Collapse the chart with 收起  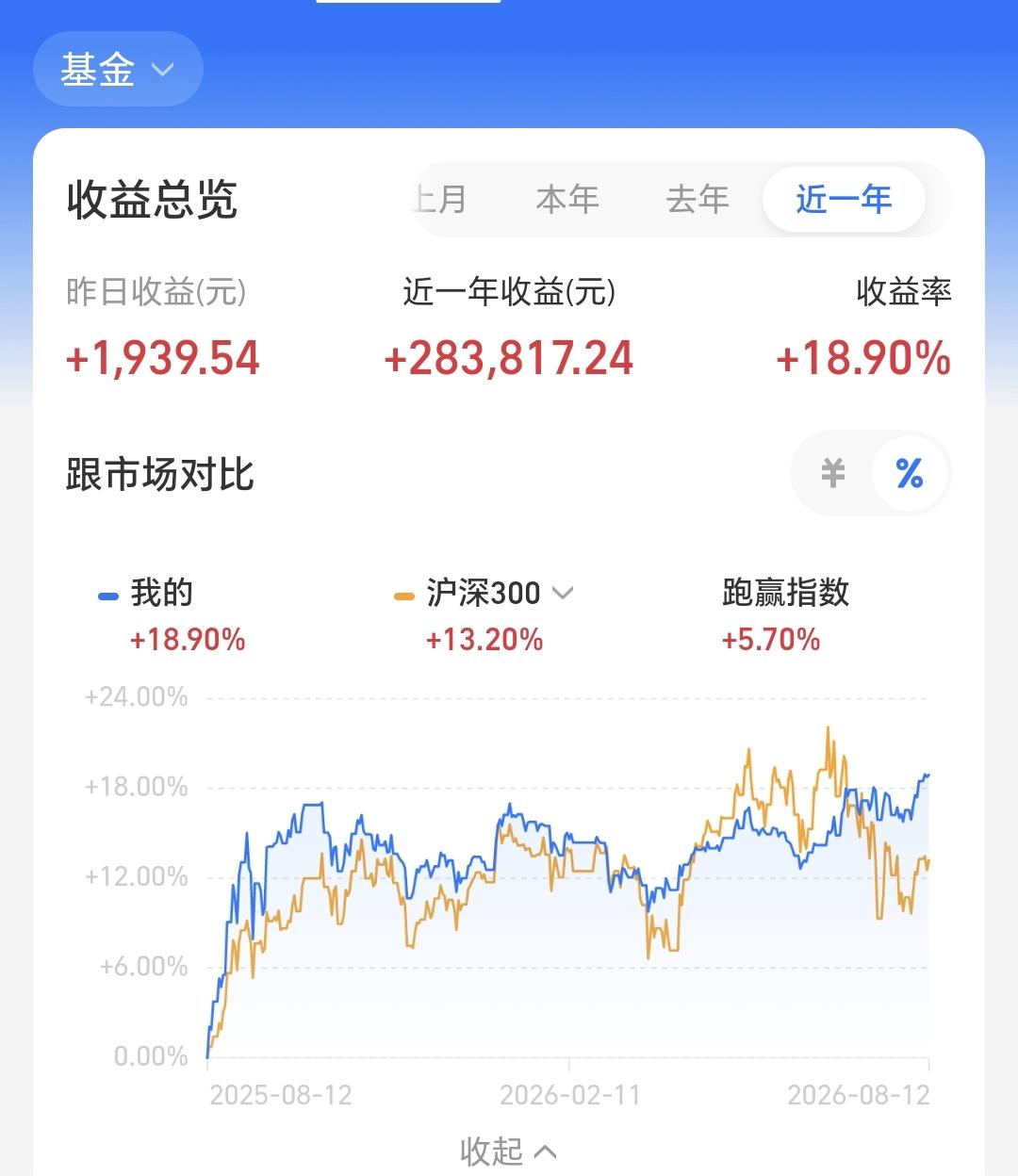click(x=509, y=1151)
